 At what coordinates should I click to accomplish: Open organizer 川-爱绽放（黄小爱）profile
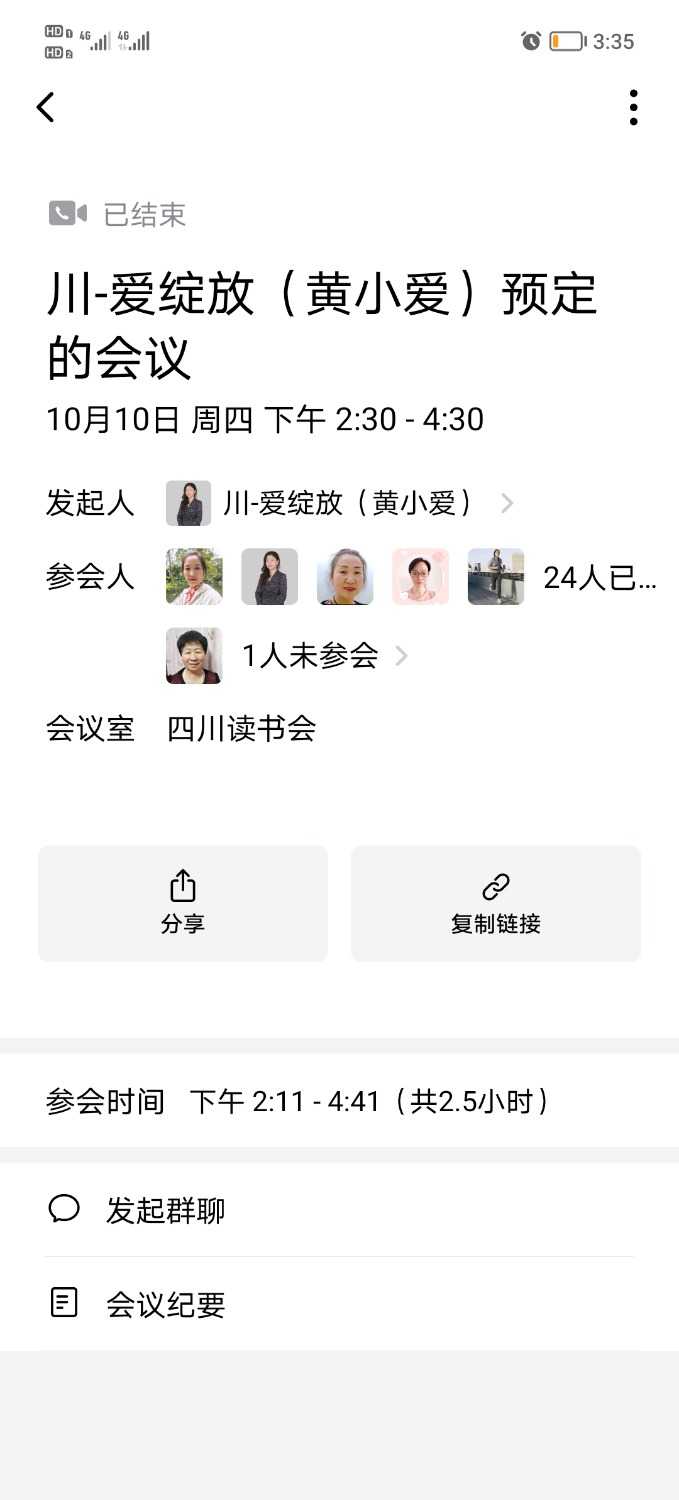pos(346,503)
